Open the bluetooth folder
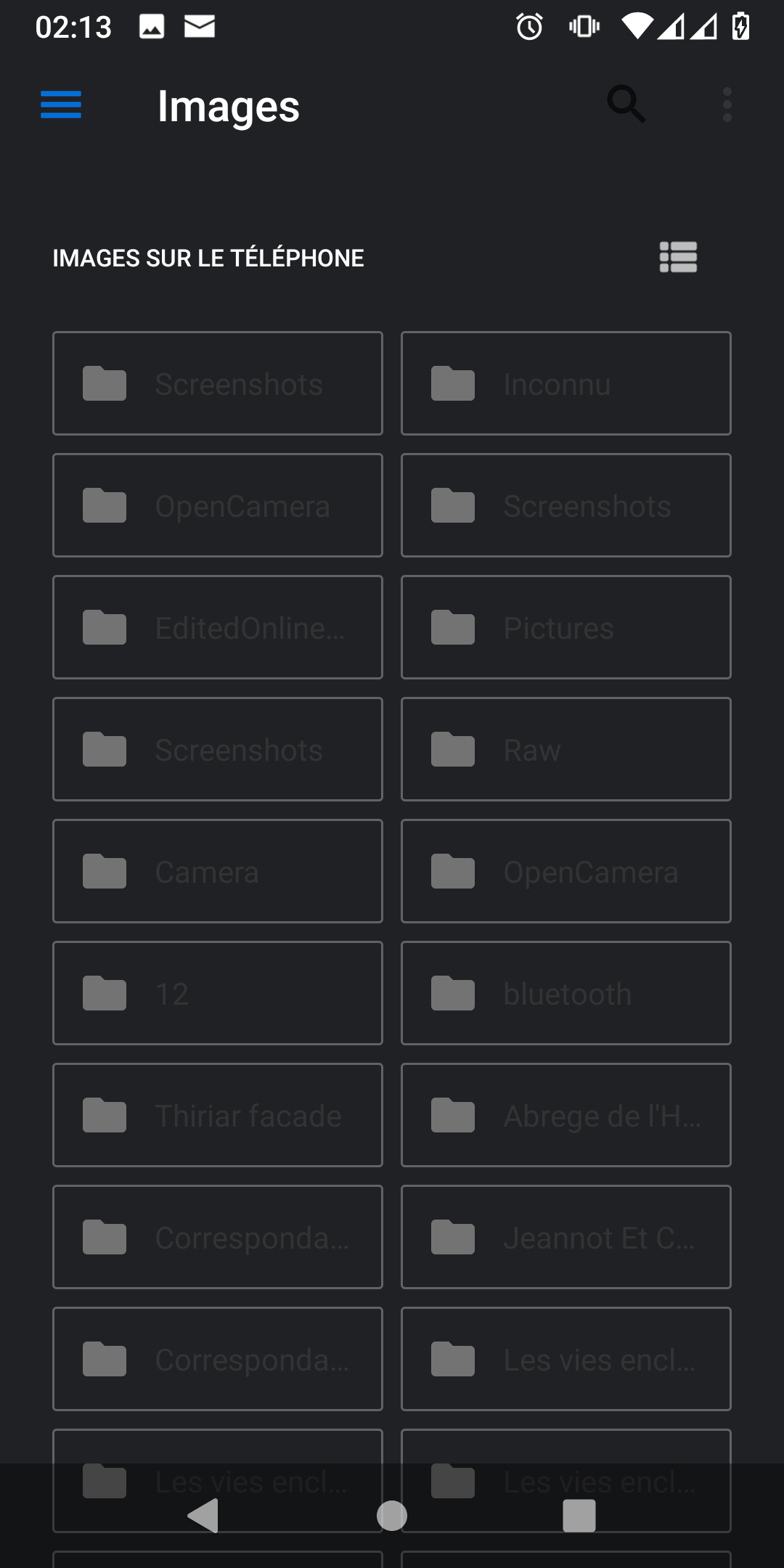Screen dimensions: 784x1568 [x=566, y=993]
